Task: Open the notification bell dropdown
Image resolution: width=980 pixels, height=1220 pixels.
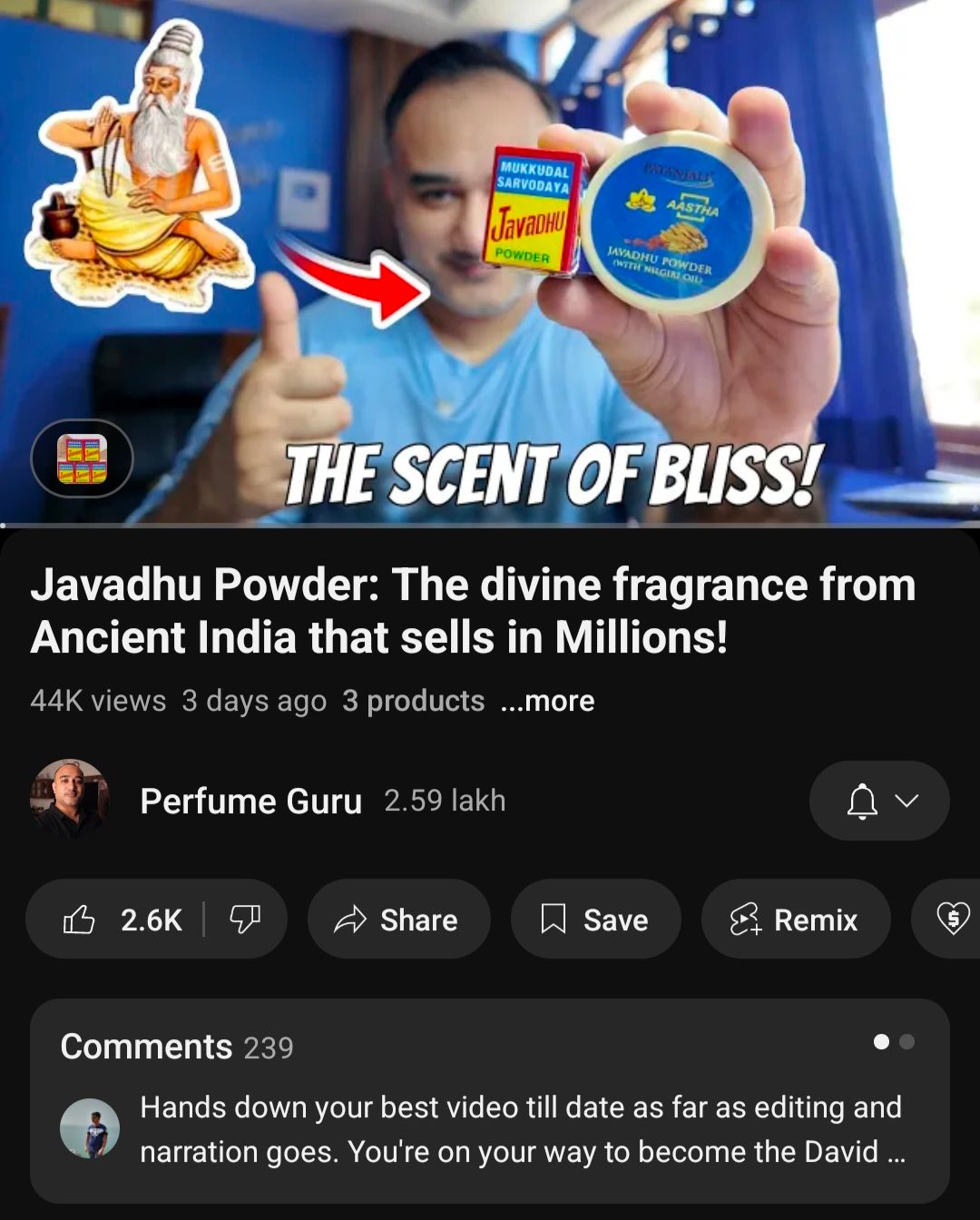Action: tap(878, 801)
